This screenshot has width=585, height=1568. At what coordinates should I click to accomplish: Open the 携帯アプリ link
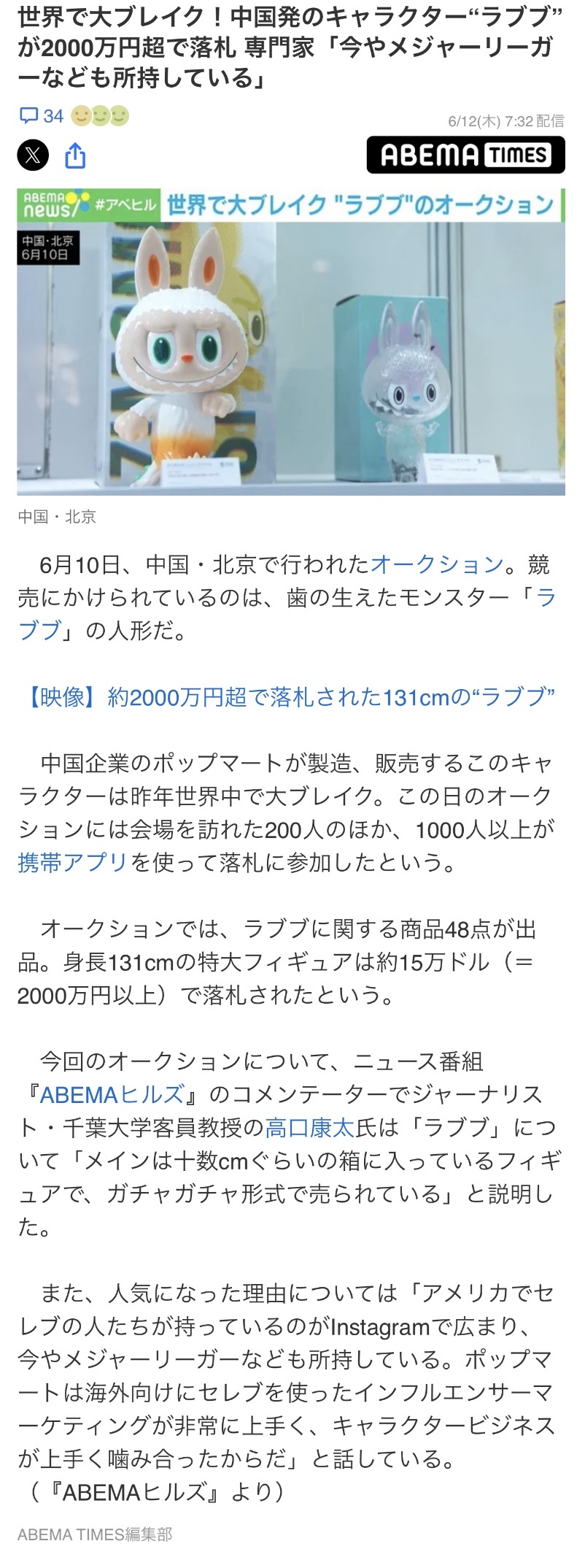pyautogui.click(x=73, y=863)
